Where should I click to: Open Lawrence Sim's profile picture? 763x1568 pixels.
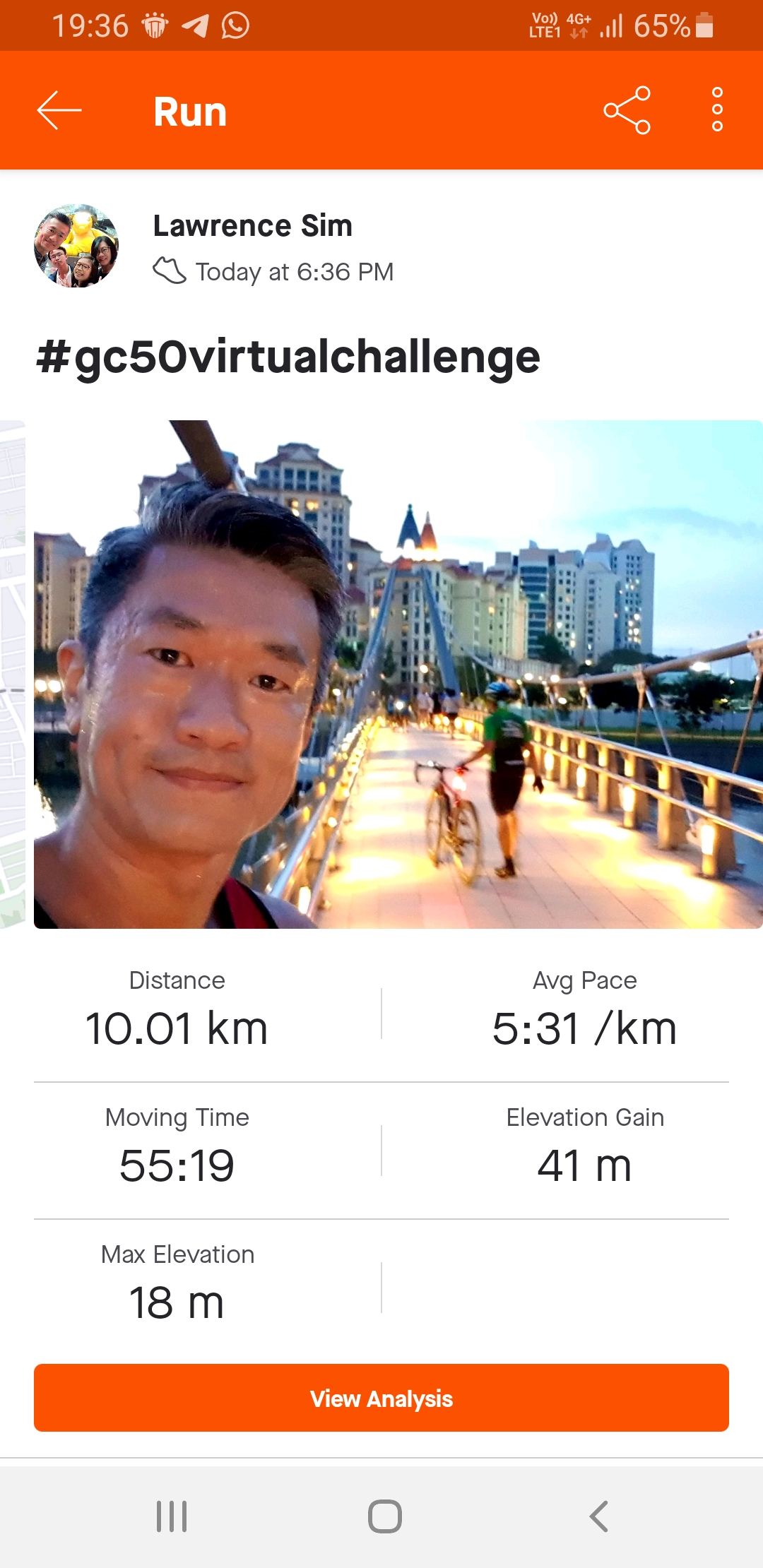pyautogui.click(x=76, y=246)
